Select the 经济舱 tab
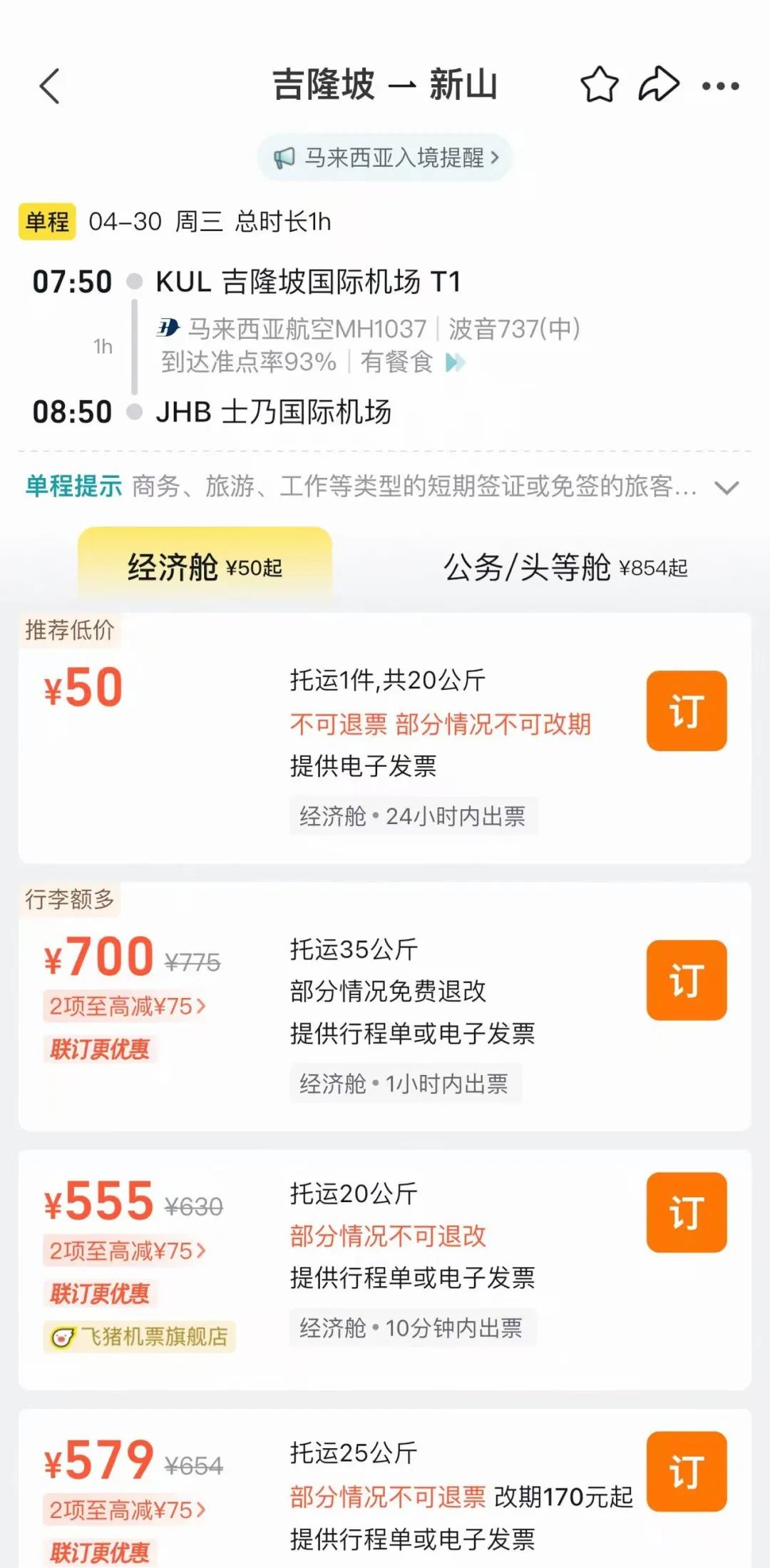This screenshot has width=770, height=1568. pyautogui.click(x=205, y=568)
